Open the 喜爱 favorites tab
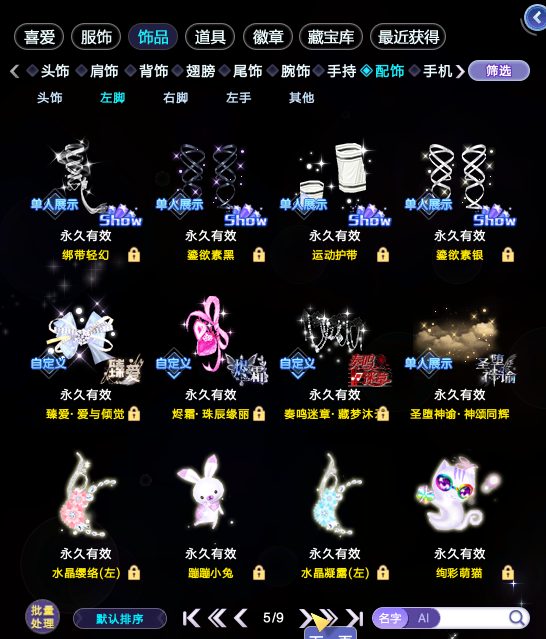This screenshot has width=546, height=639. point(39,37)
